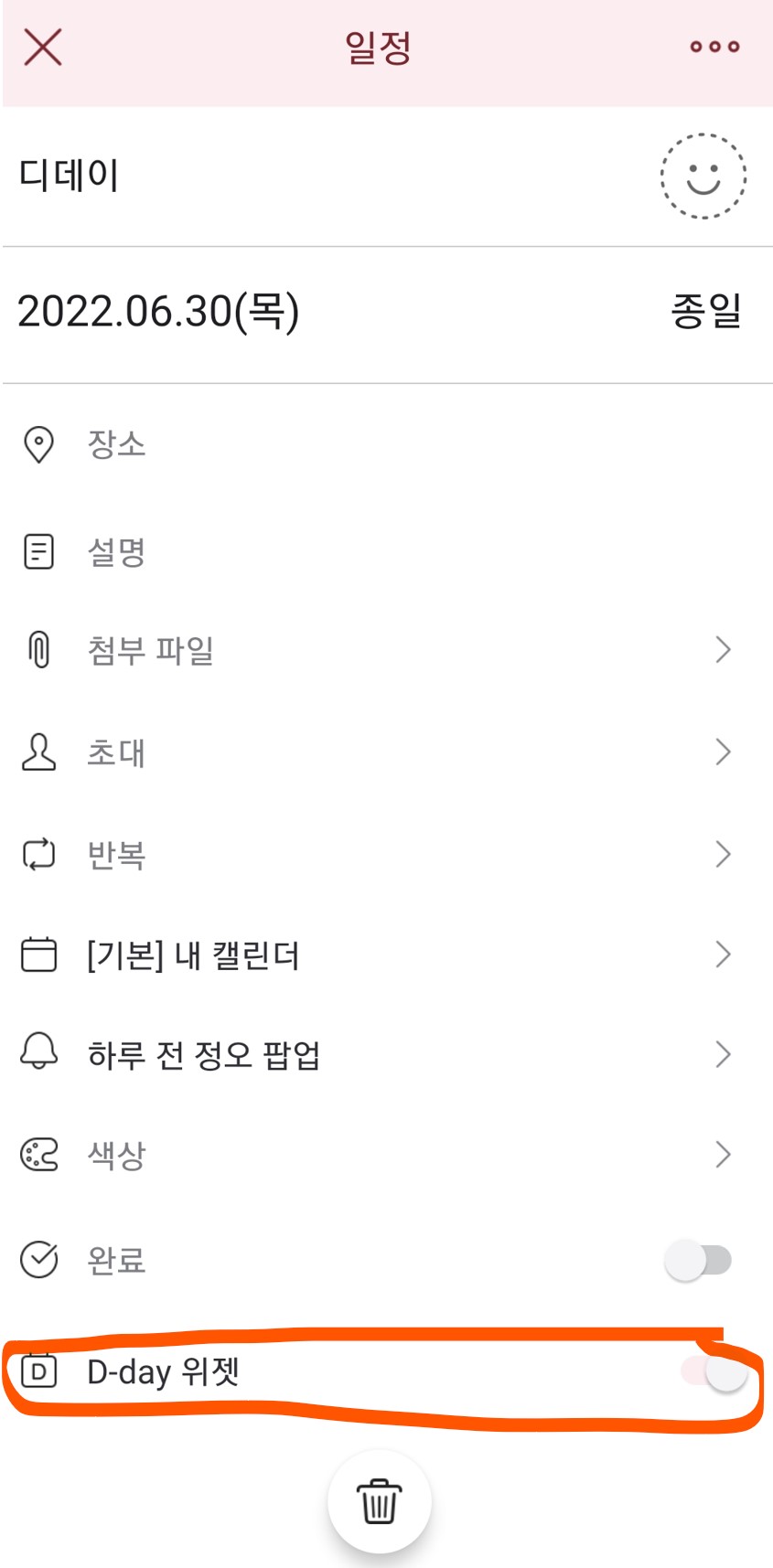The height and width of the screenshot is (1568, 773).
Task: Close the 일정 screen with X
Action: click(x=42, y=47)
